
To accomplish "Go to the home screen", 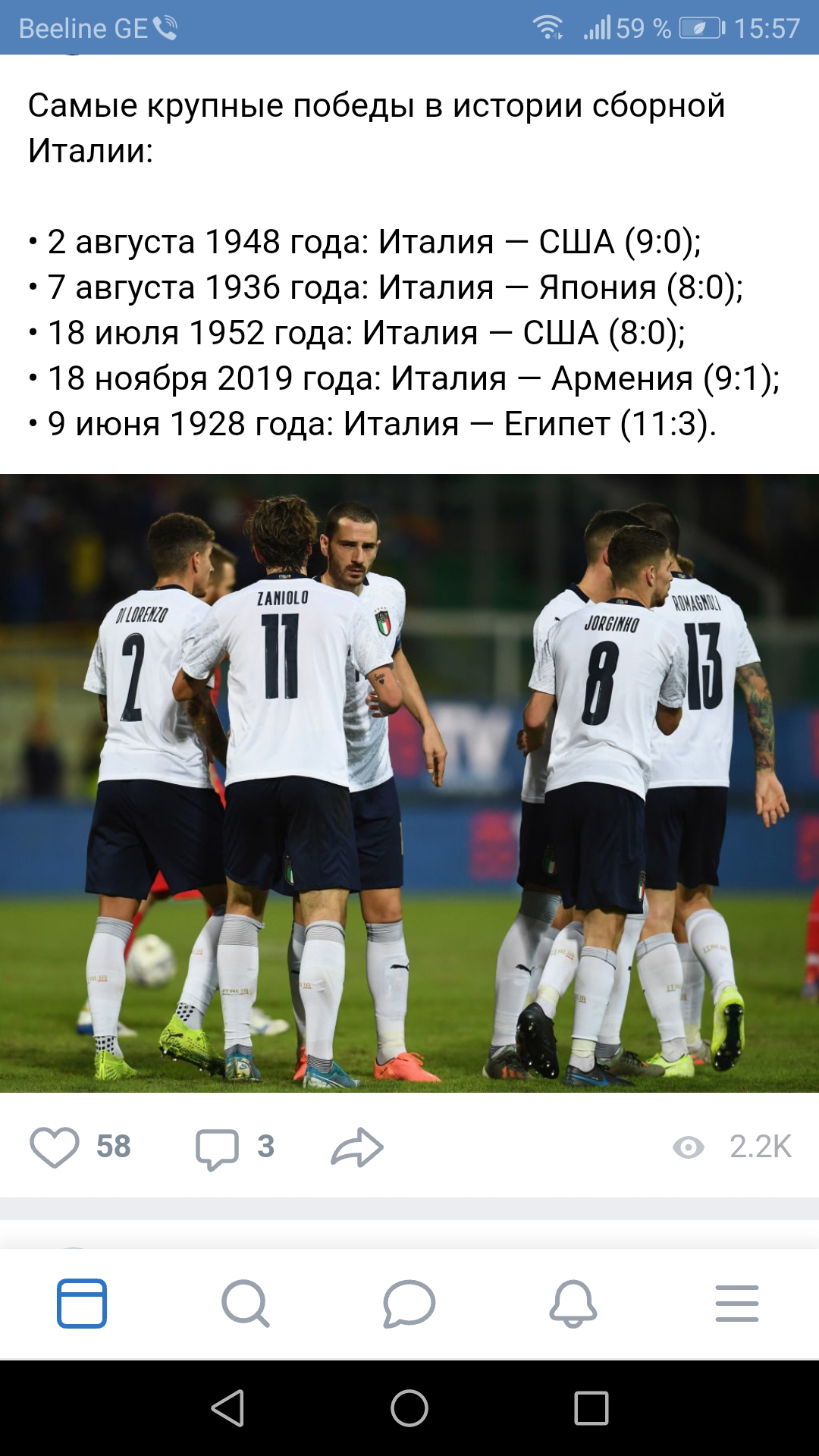I will tap(409, 1408).
